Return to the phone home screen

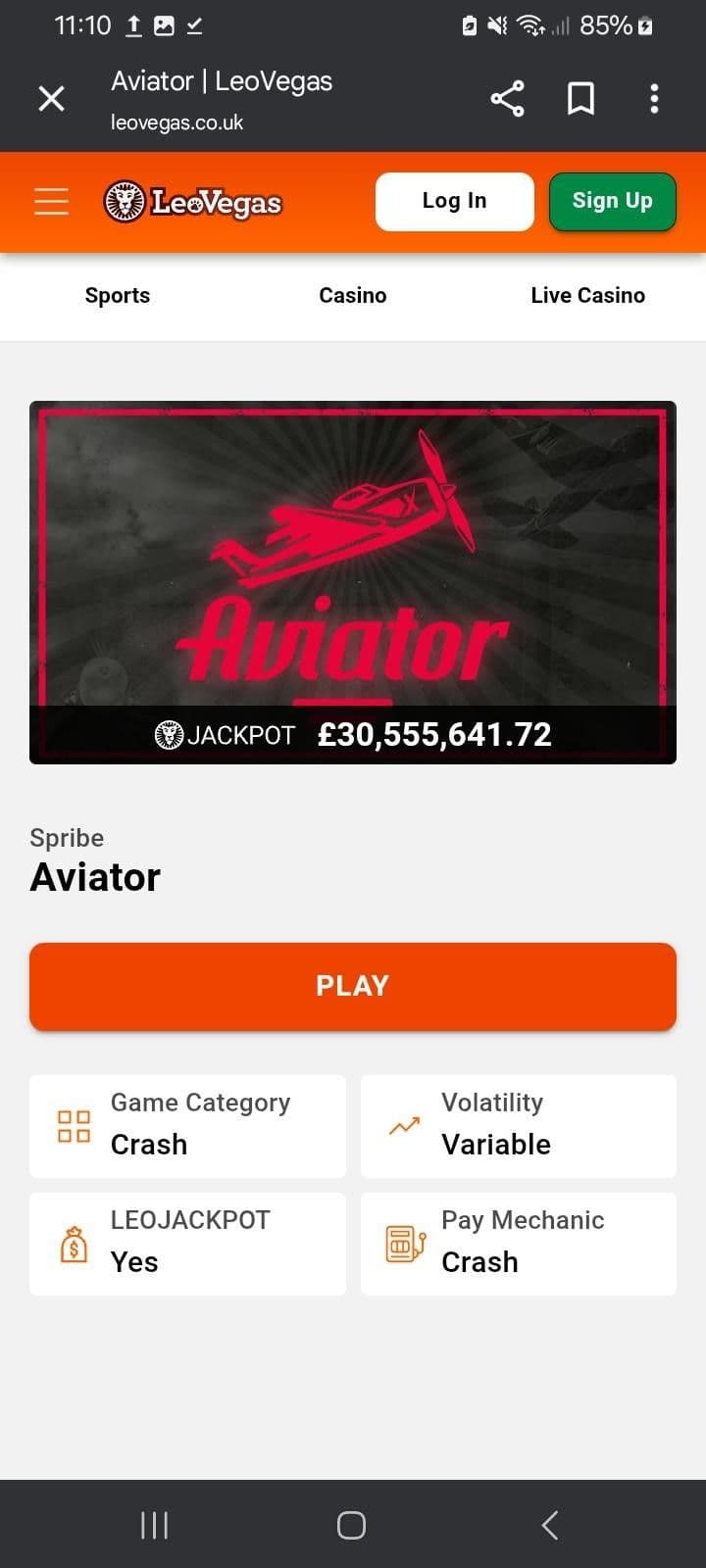pos(351,1525)
